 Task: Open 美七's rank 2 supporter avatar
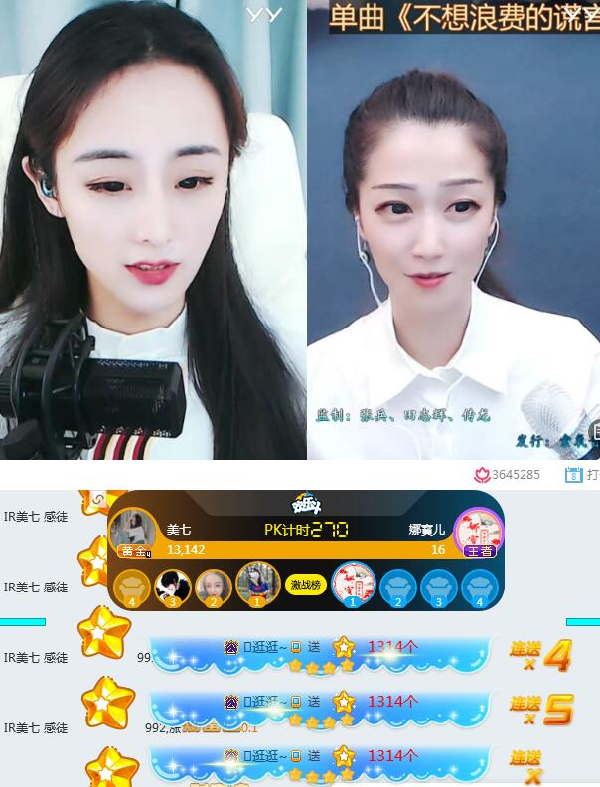(213, 586)
